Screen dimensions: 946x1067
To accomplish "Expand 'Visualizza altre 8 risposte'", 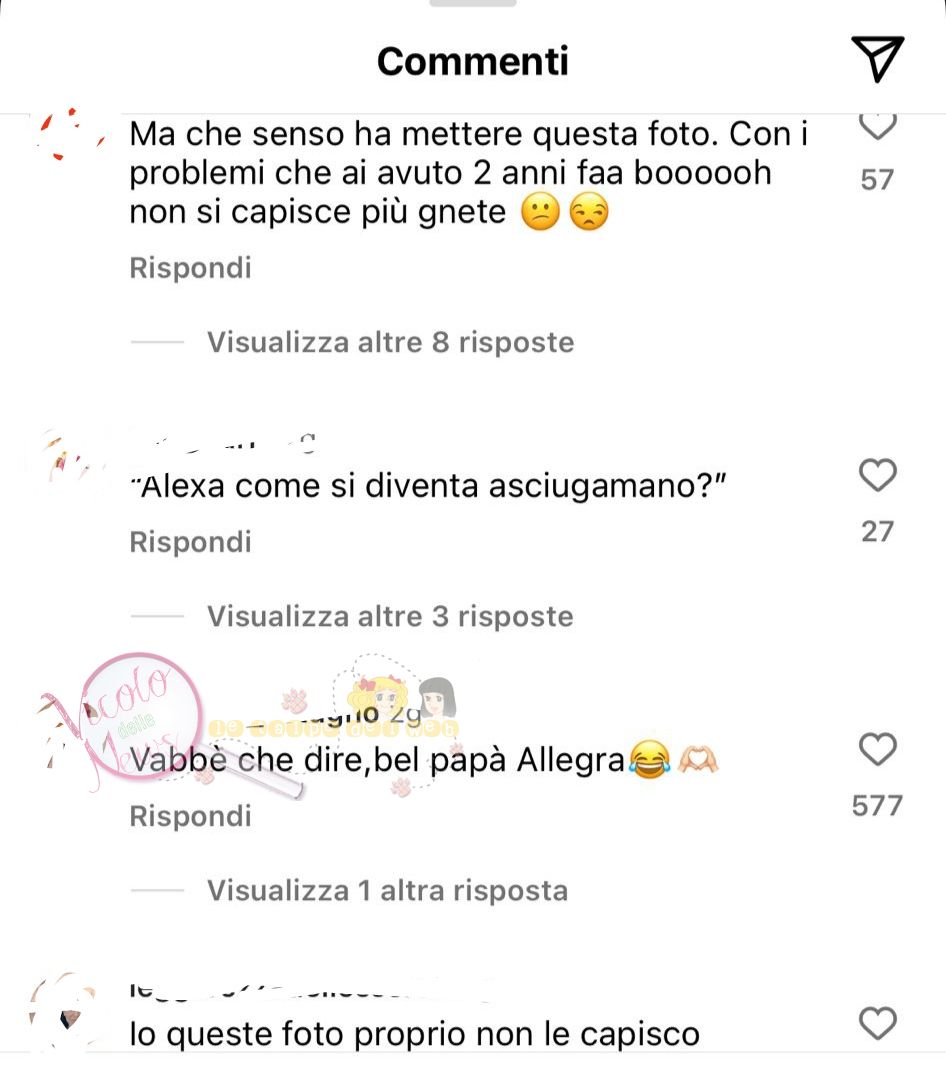I will 390,342.
